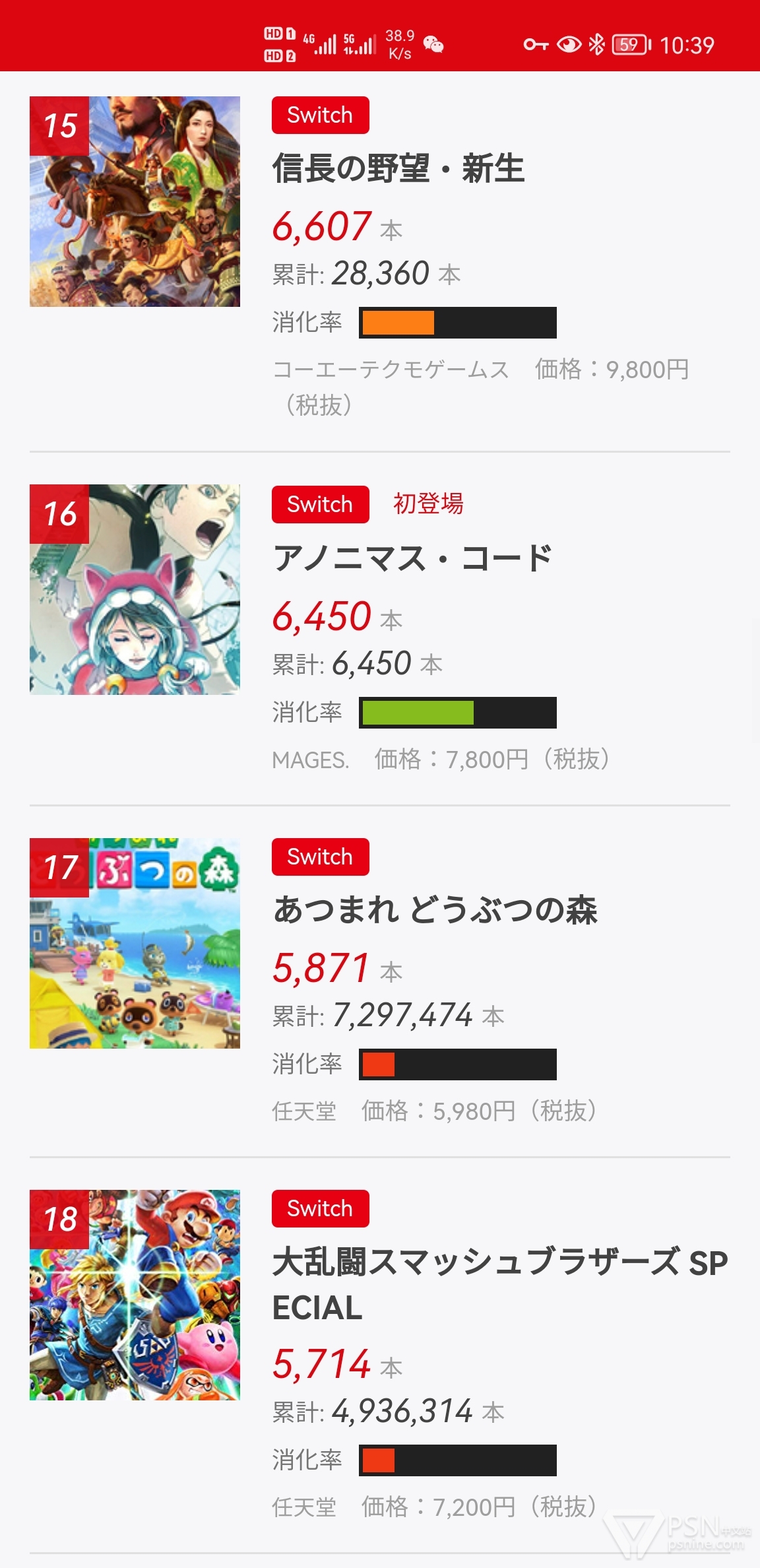This screenshot has height=1568, width=760.
Task: Open the 信長の野望・新生 ranking entry
Action: tap(398, 168)
